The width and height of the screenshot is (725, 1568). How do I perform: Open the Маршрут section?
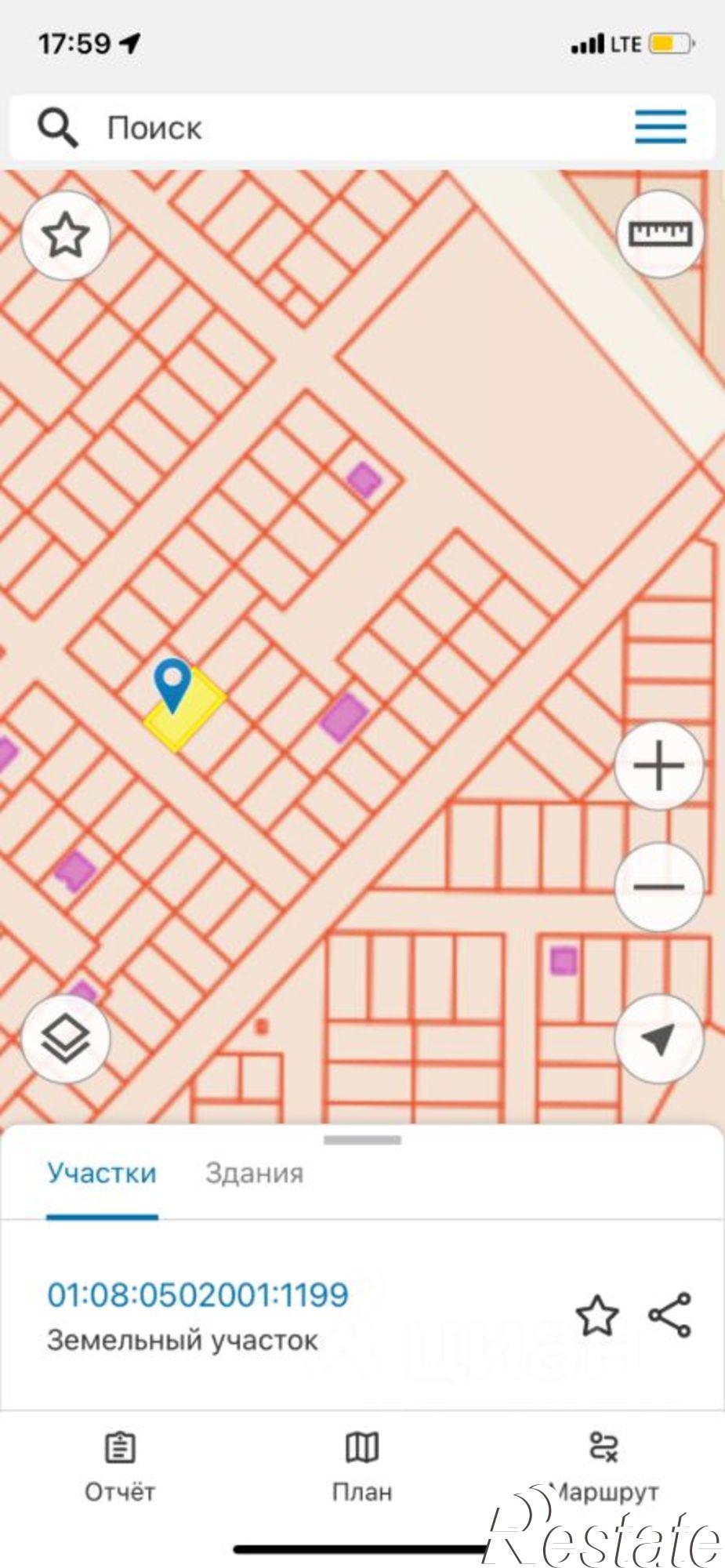point(604,1468)
